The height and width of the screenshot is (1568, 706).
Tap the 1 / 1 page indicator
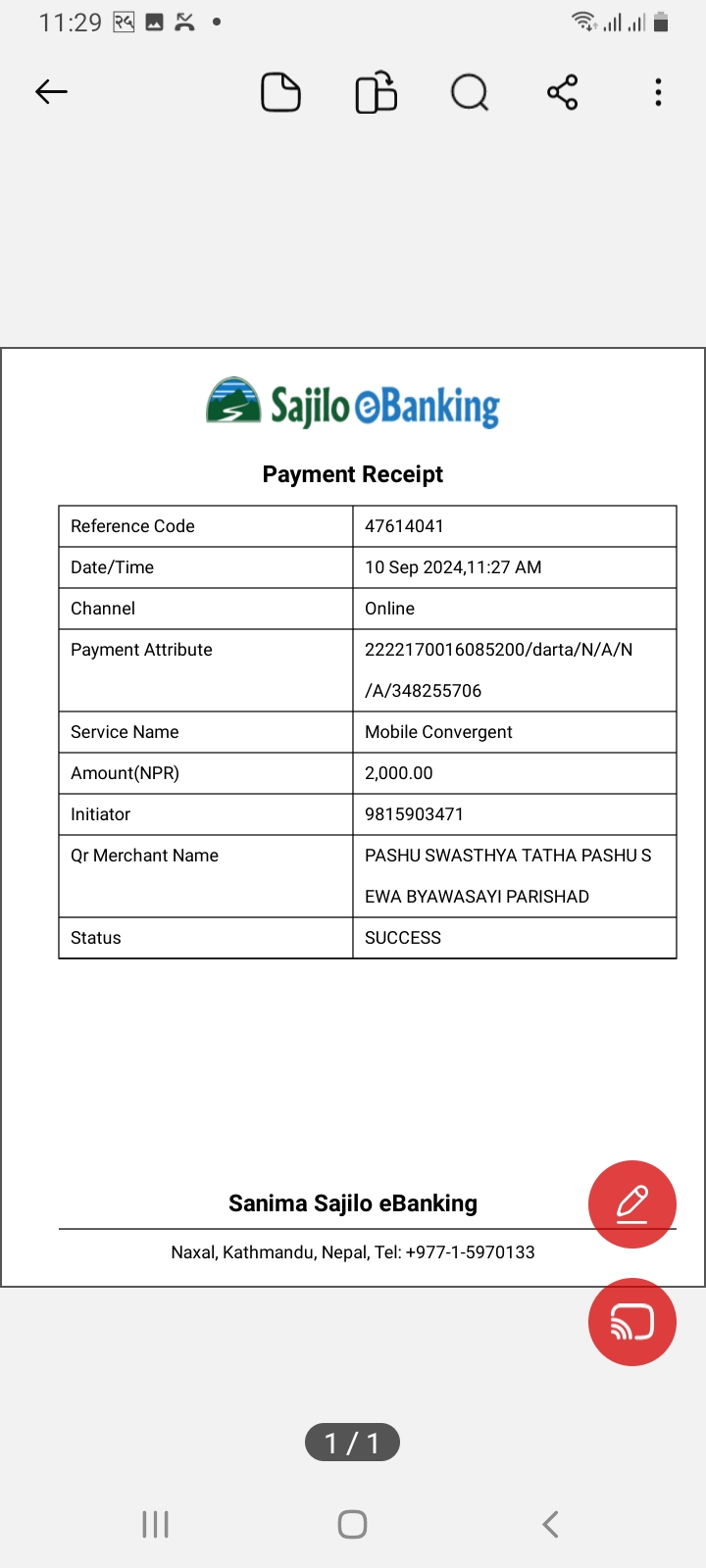[352, 1443]
